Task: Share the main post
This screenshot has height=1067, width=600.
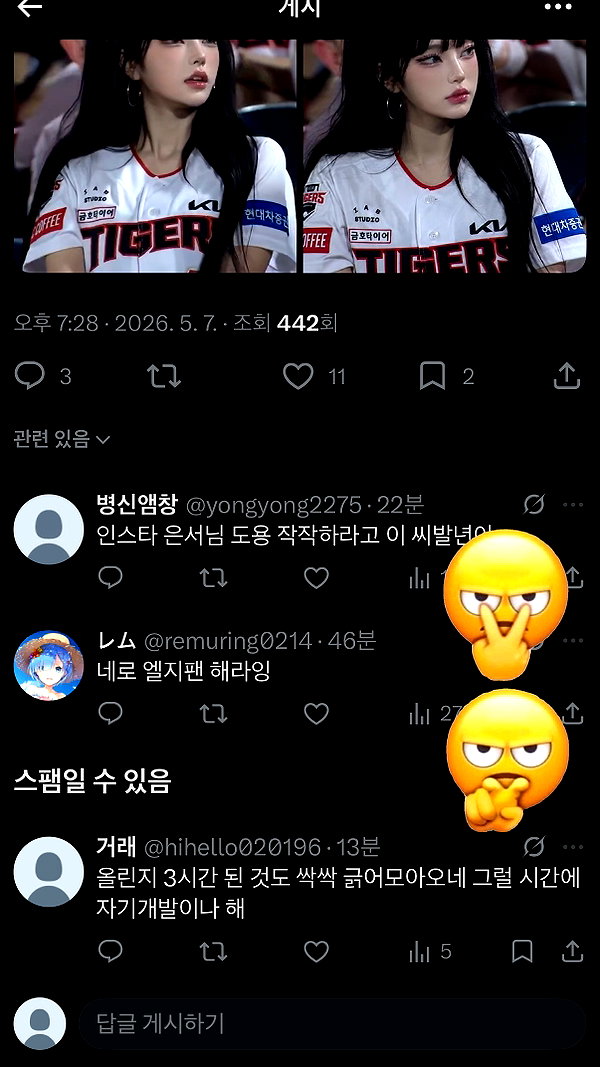Action: pos(567,376)
